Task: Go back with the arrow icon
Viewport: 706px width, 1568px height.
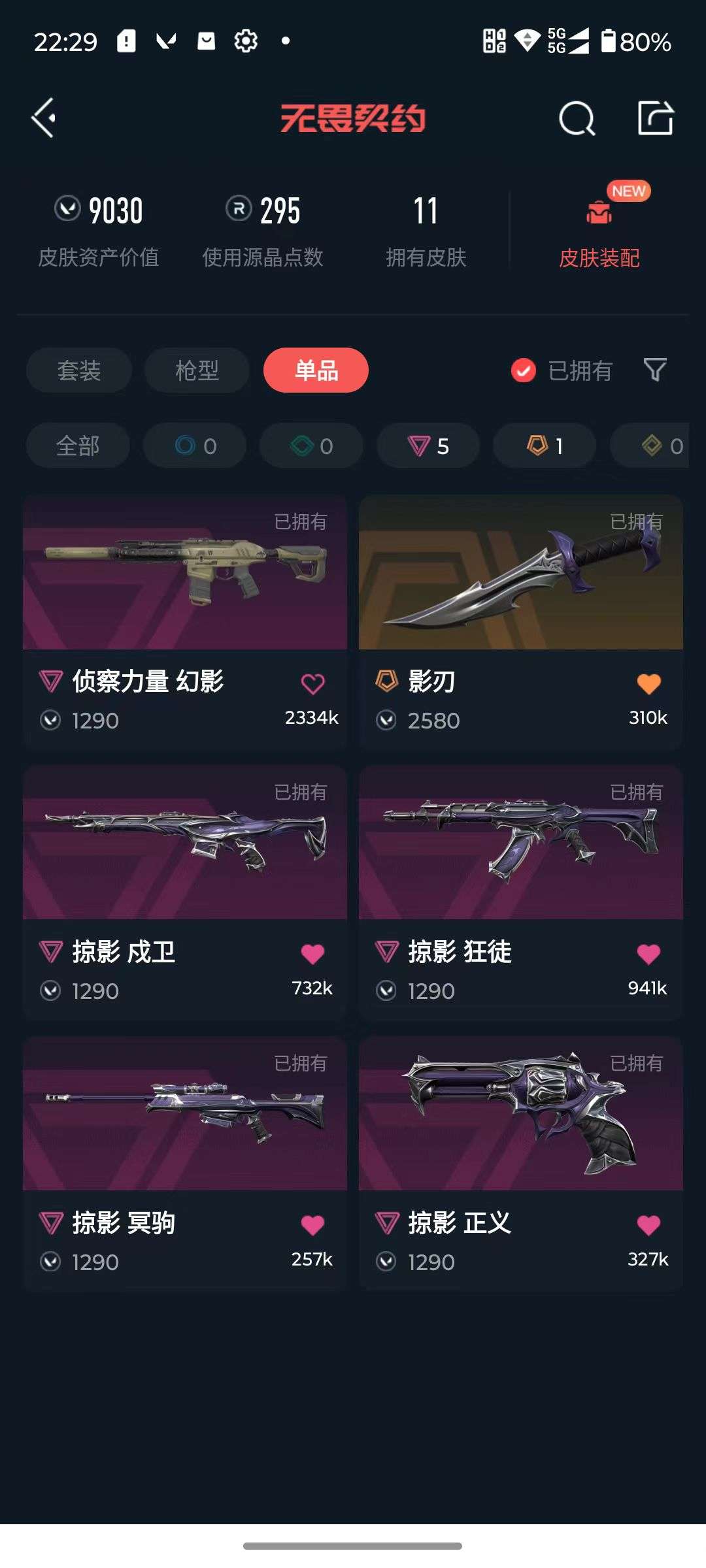Action: [43, 119]
